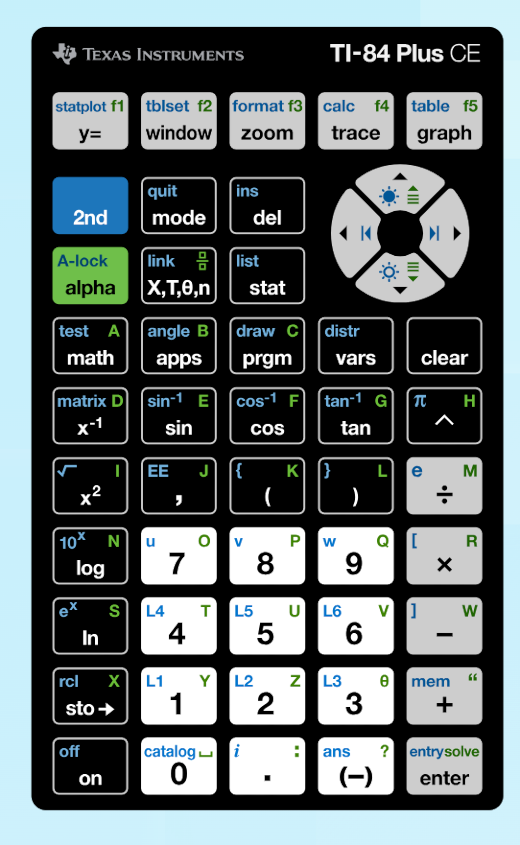Tap the log key

click(90, 556)
